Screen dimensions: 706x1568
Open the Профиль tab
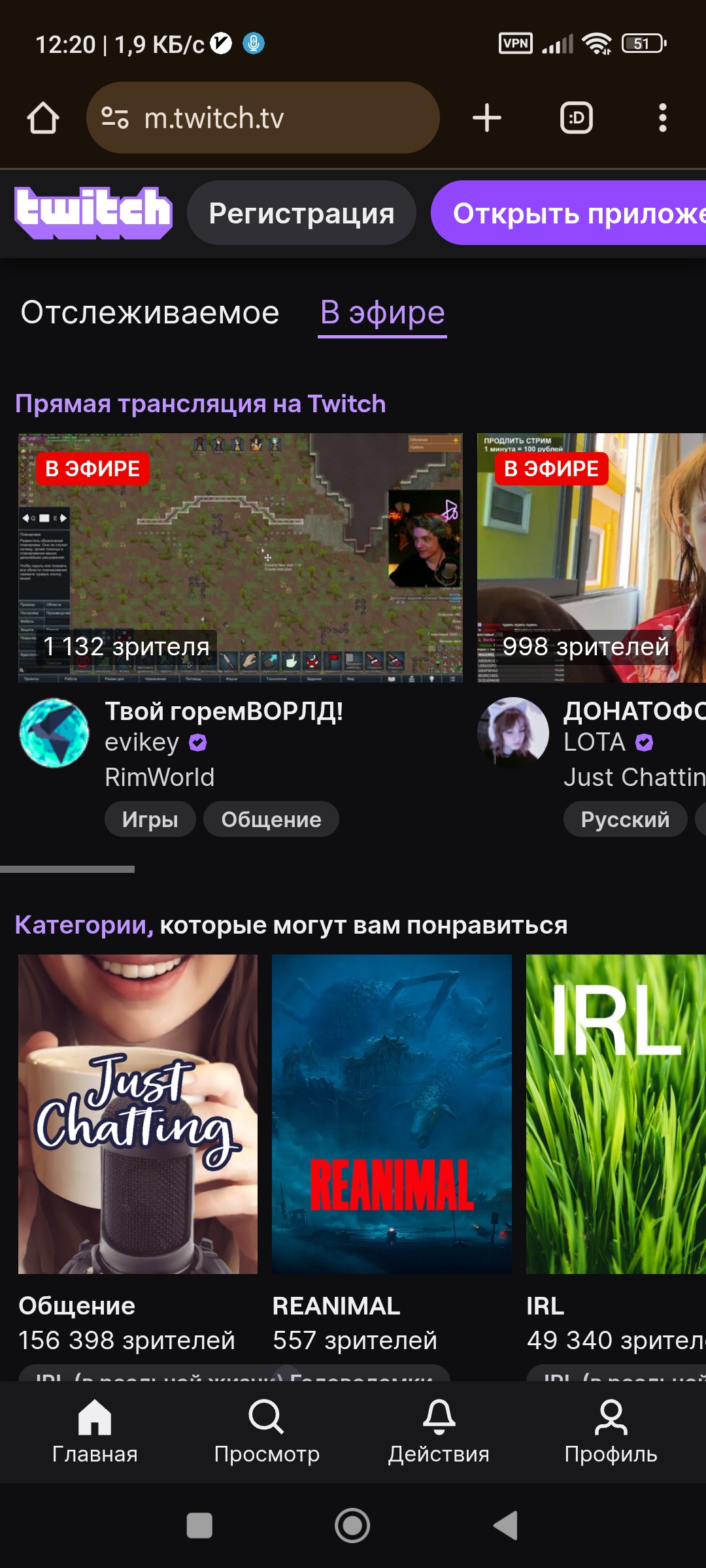611,1432
